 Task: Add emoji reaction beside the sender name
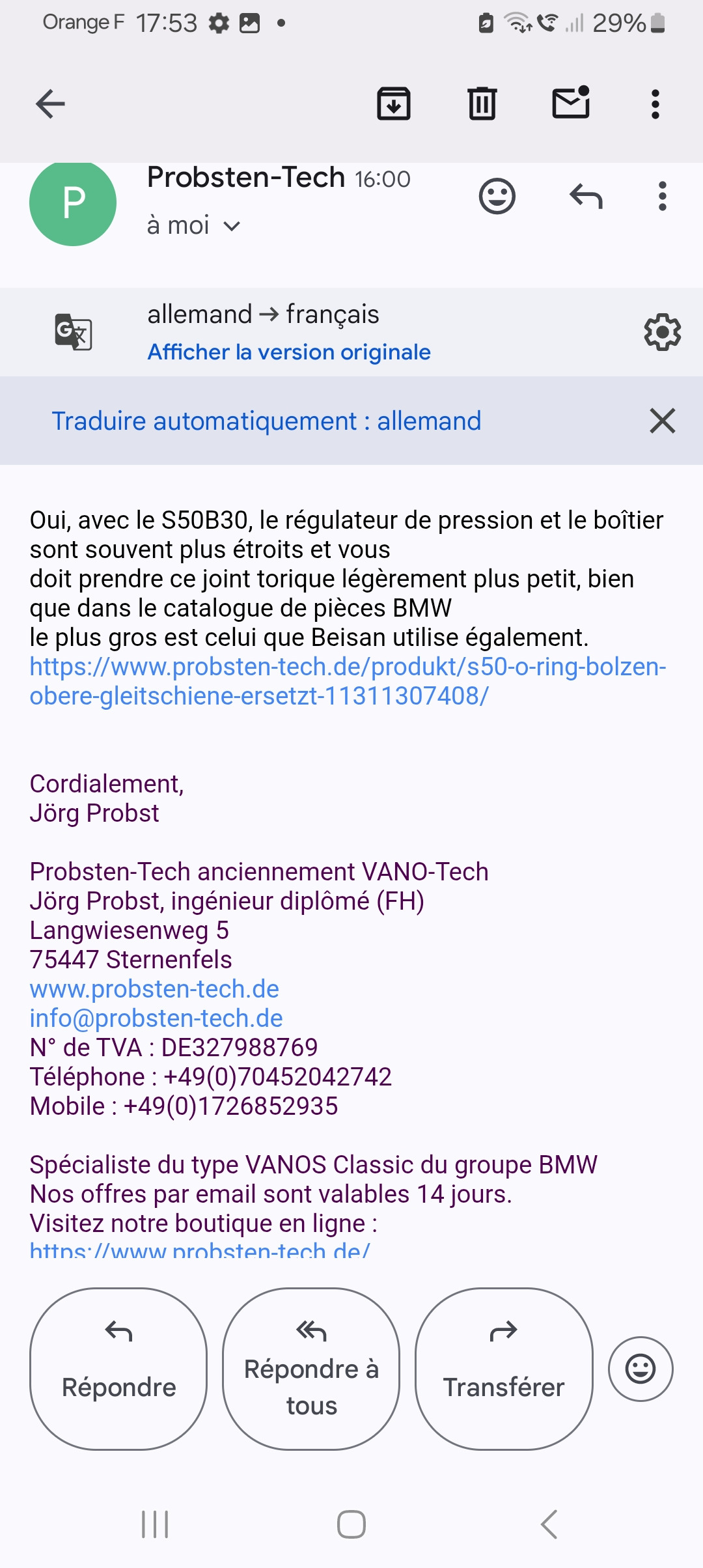tap(497, 196)
